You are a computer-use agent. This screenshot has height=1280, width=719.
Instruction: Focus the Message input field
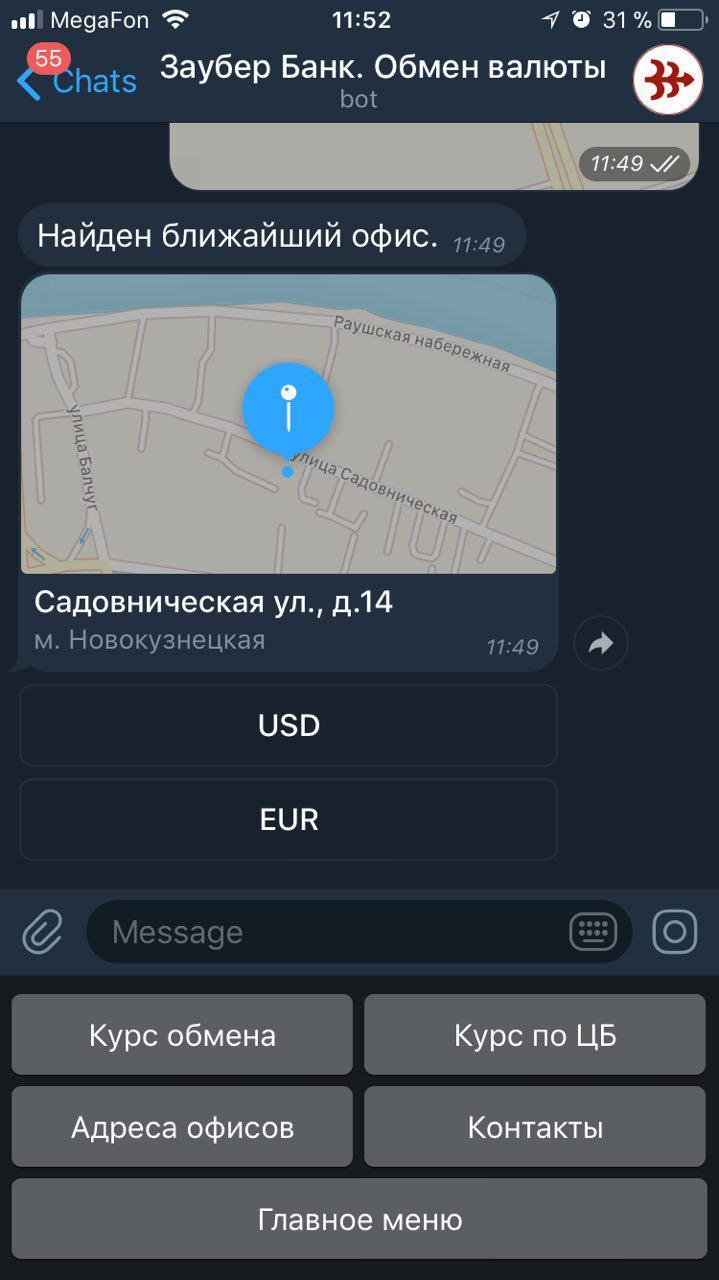(330, 932)
